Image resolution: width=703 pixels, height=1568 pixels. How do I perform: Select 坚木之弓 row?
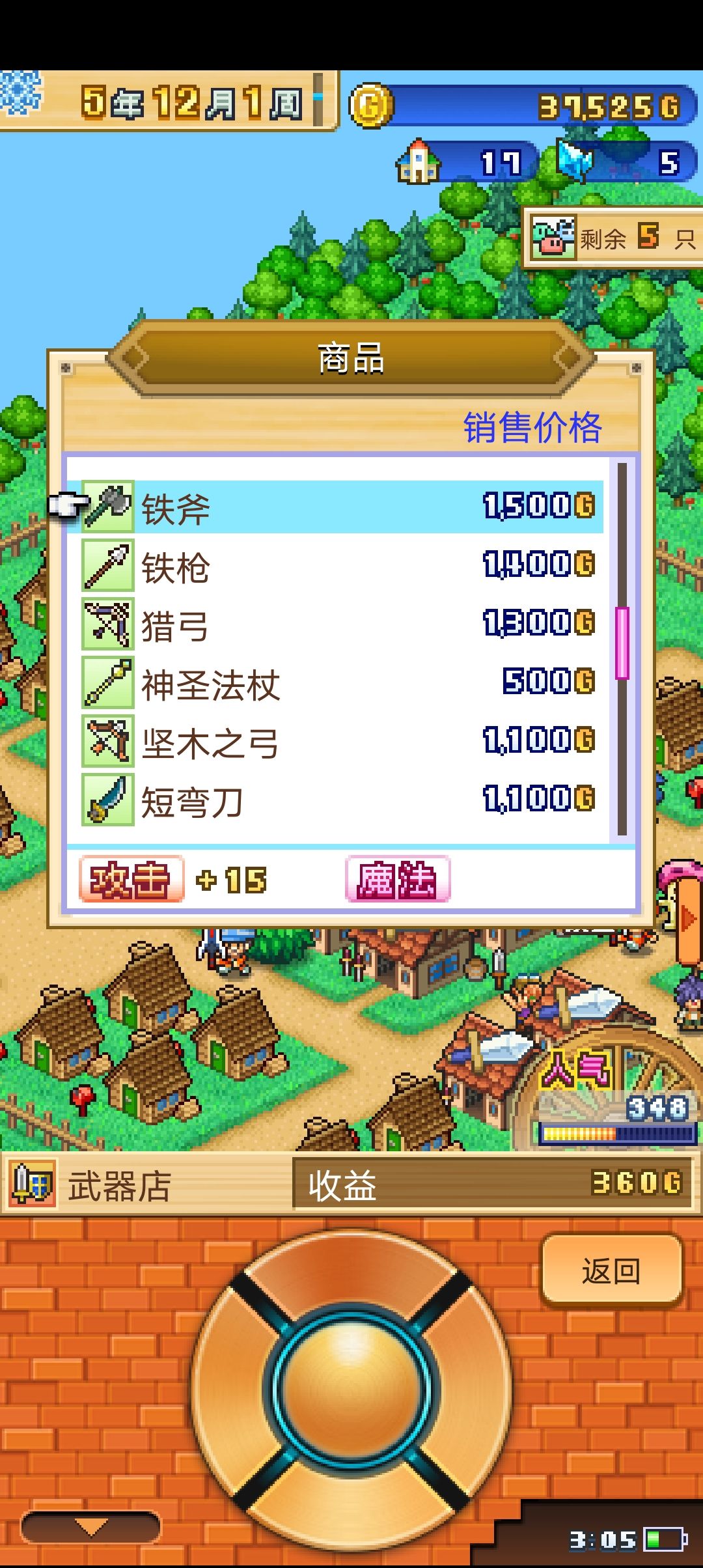coord(342,742)
